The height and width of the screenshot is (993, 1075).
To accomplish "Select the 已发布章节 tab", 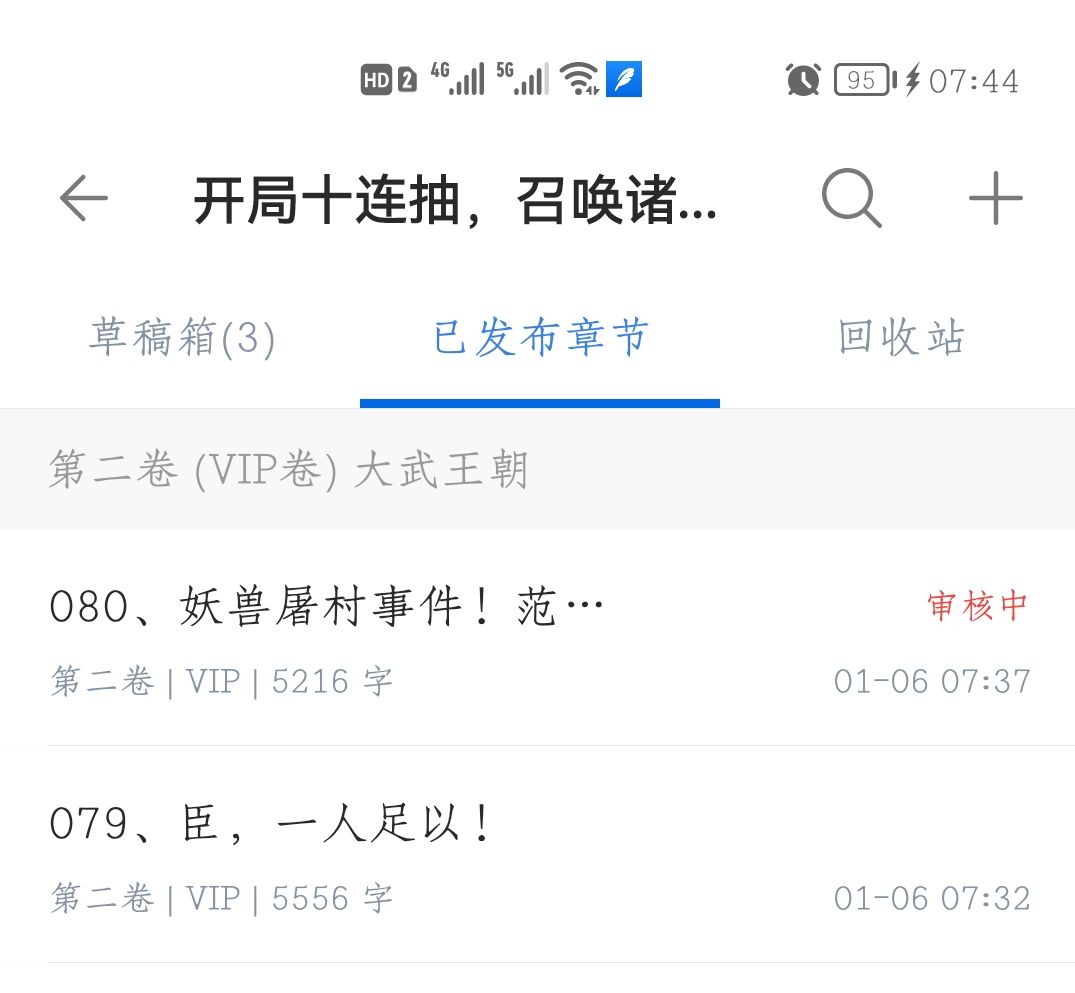I will (x=540, y=339).
